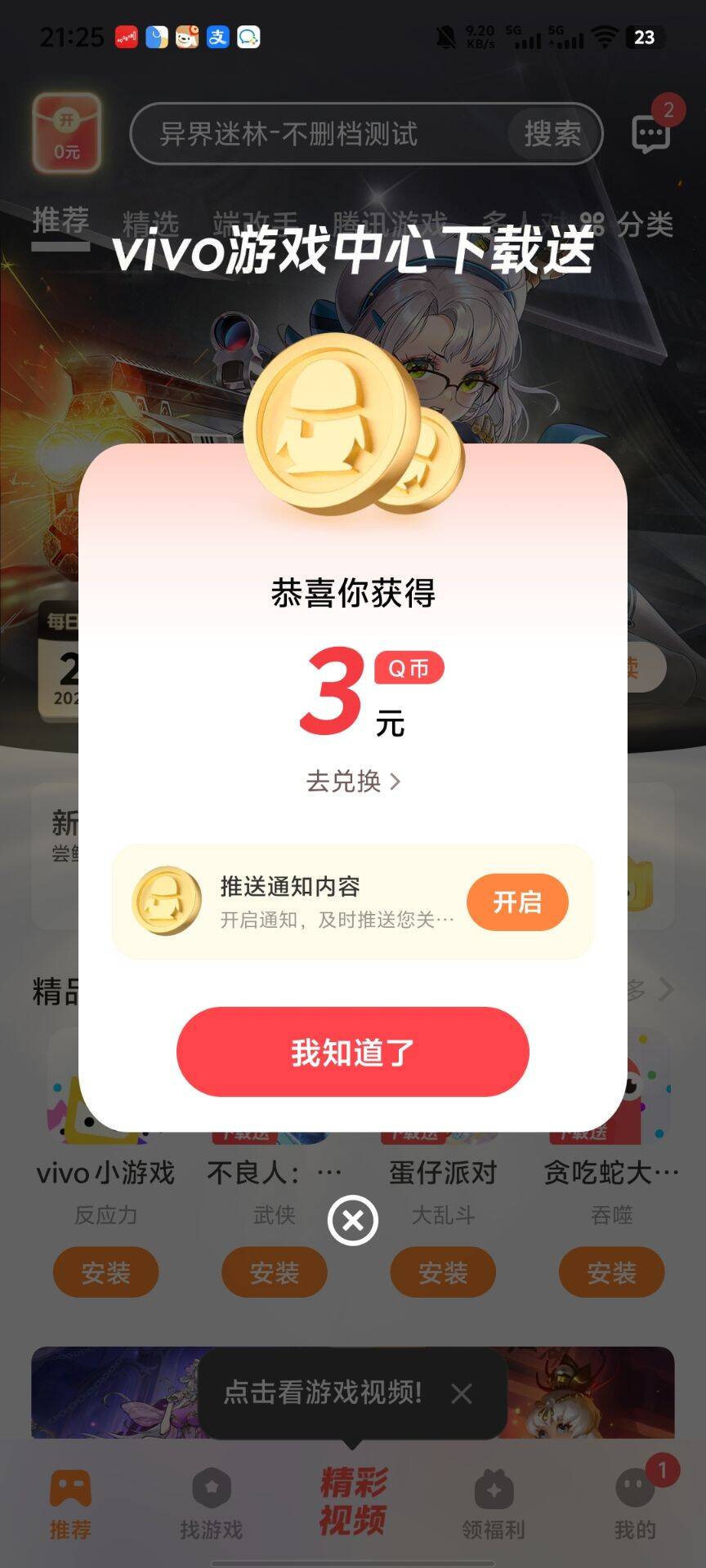The image size is (706, 1568).
Task: Install vivo小游戏
Action: (105, 1272)
